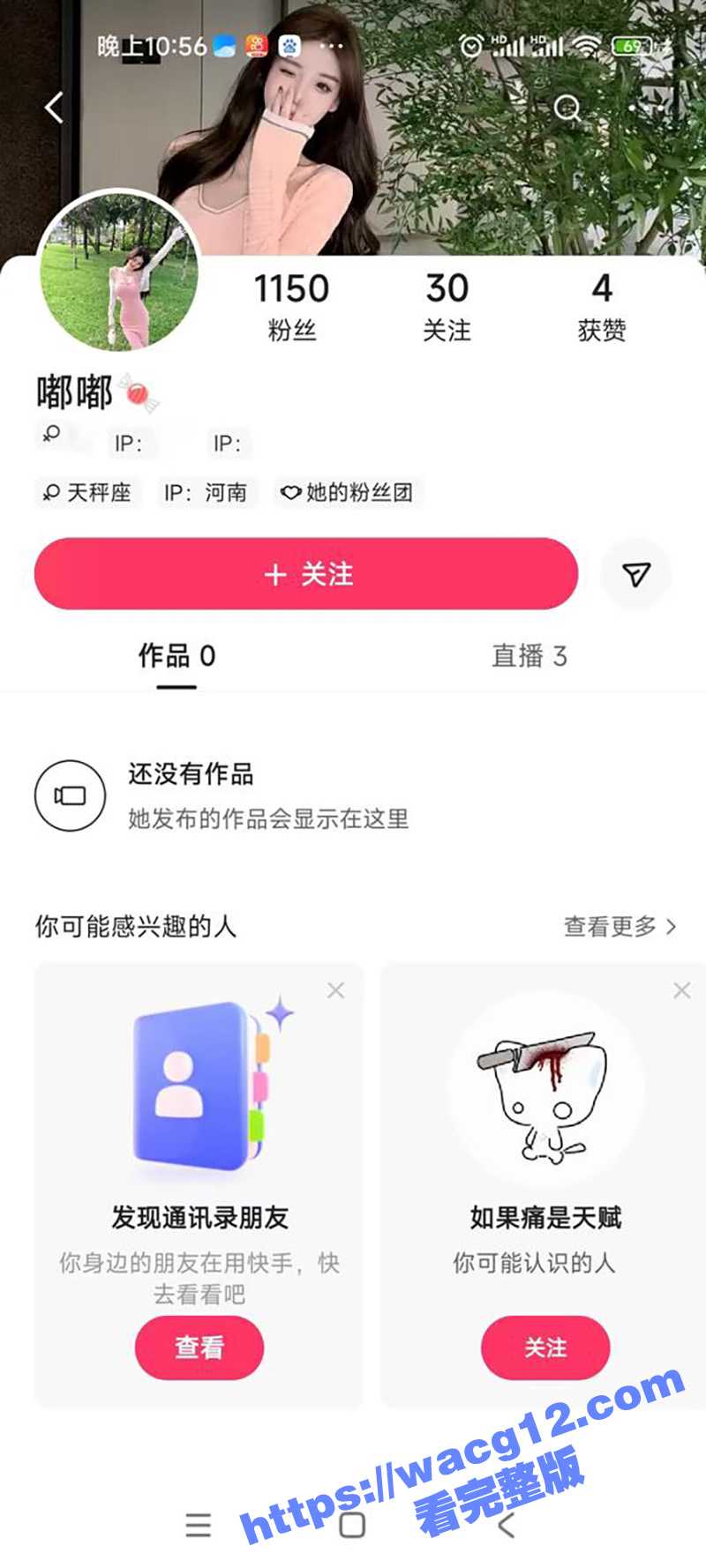Screen dimensions: 706x1568
Task: Dismiss the 如果痛是天赋 suggestion card
Action: [x=680, y=990]
